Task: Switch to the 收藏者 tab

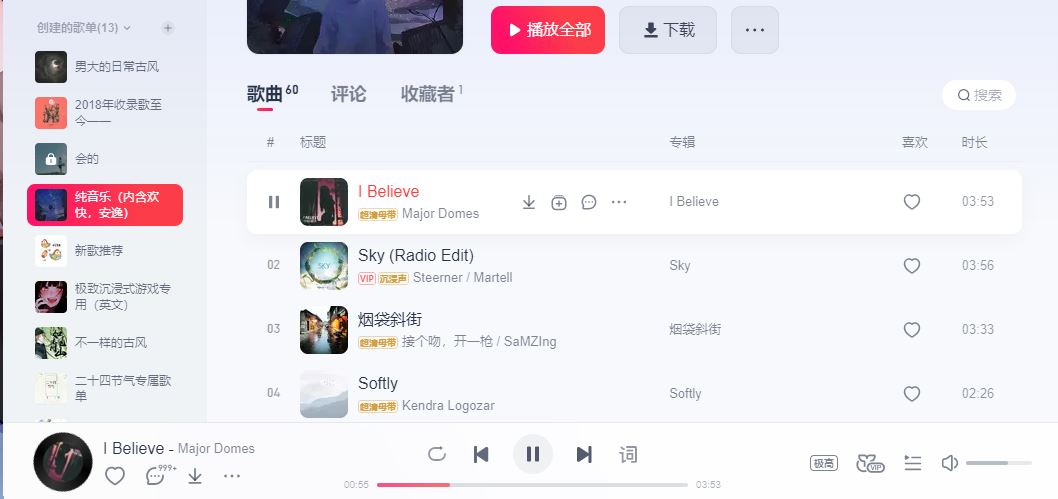Action: [428, 94]
